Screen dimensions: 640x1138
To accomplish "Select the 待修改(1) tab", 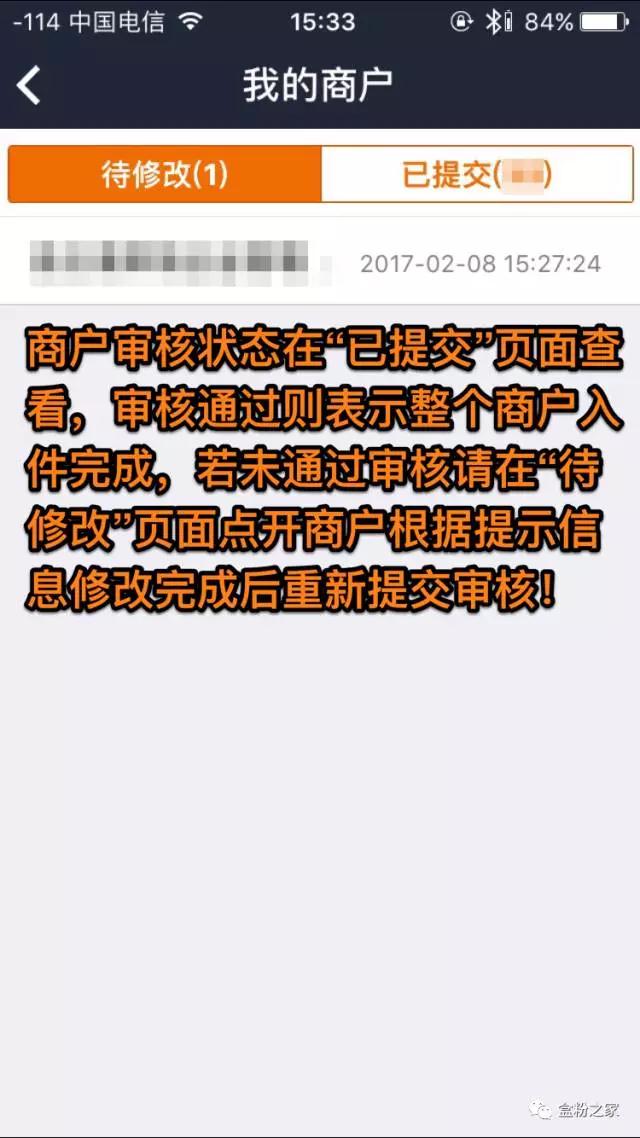I will point(165,175).
